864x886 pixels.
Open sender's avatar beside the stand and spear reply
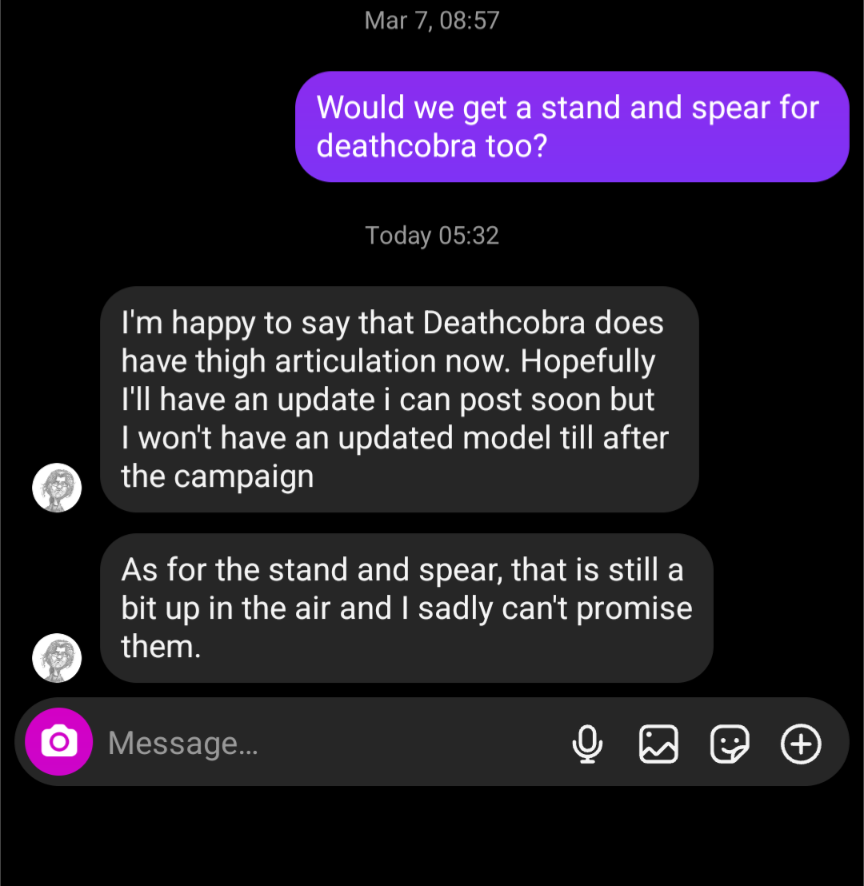pyautogui.click(x=57, y=658)
